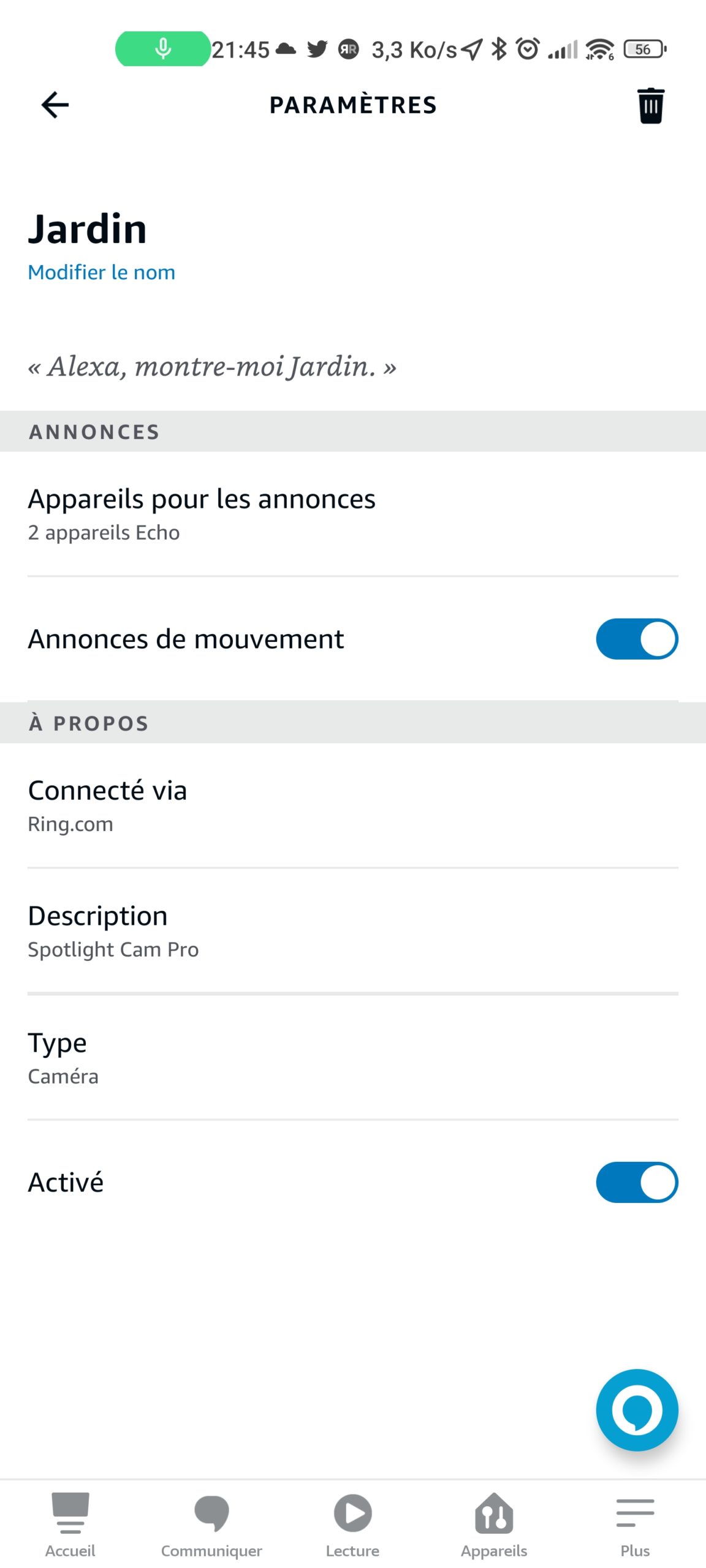Launch the Alexa voice button
Viewport: 706px width, 1568px height.
pos(637,1410)
